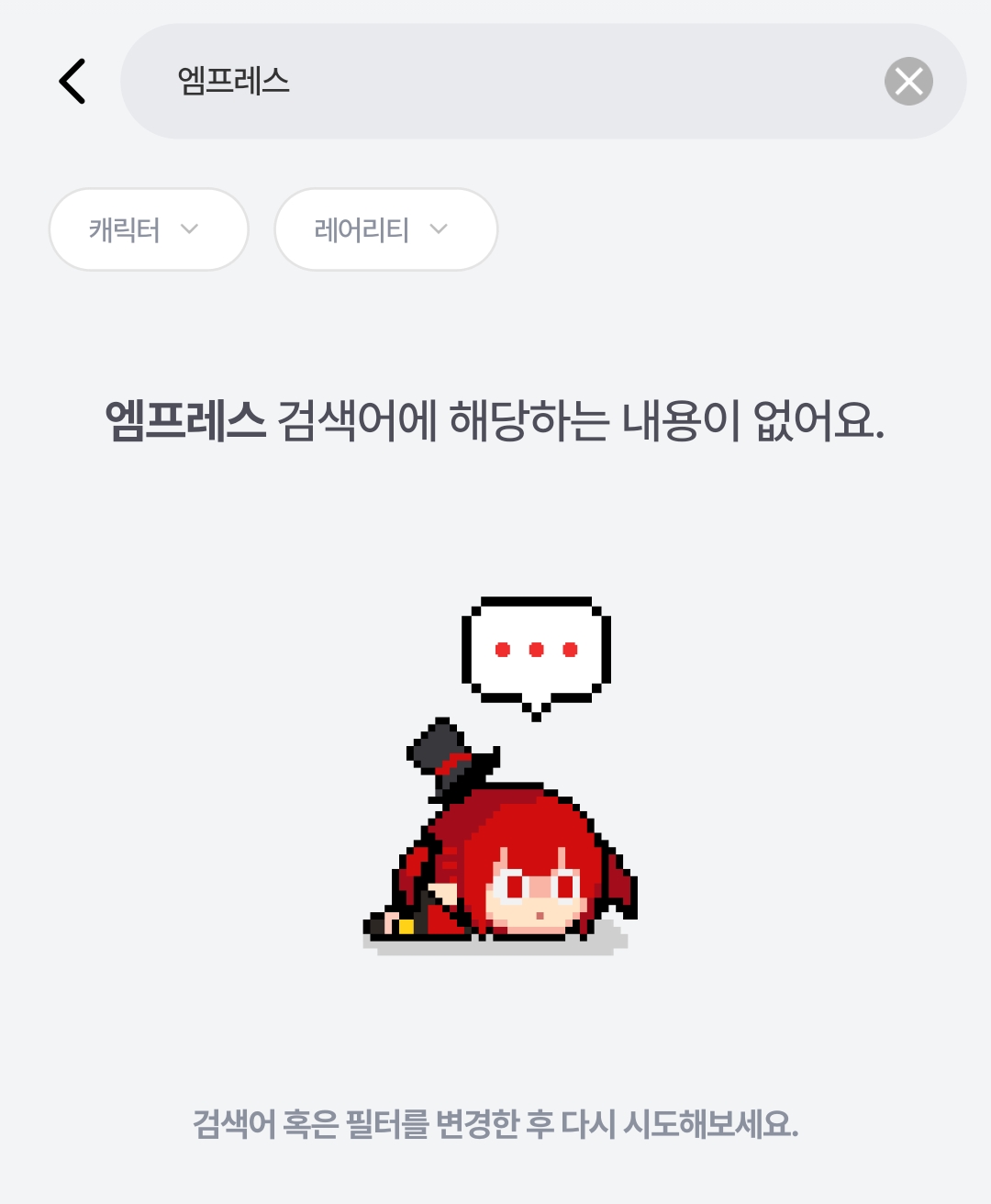Clear the 엠프레스 search text

pos(908,82)
